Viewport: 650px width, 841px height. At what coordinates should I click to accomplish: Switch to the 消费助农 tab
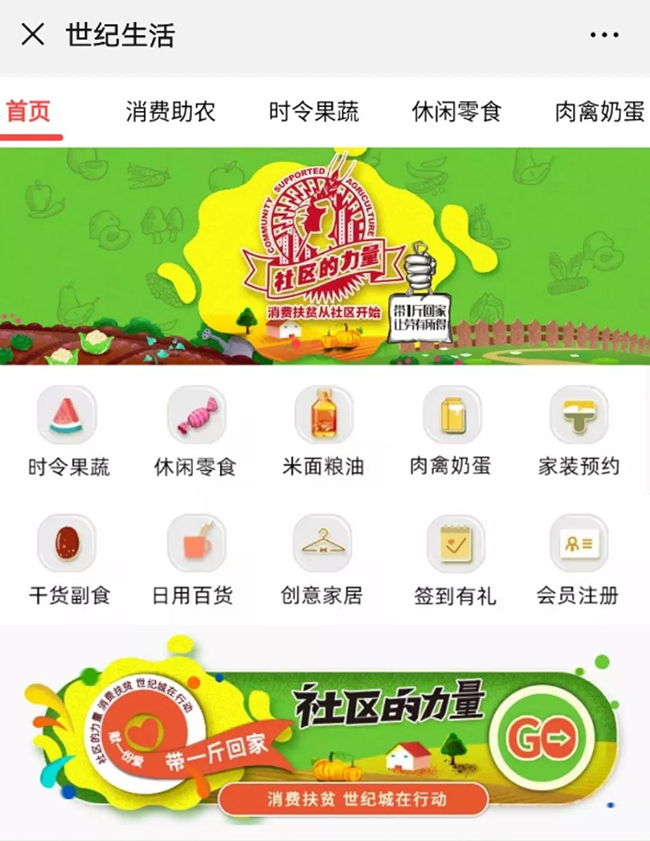click(170, 111)
